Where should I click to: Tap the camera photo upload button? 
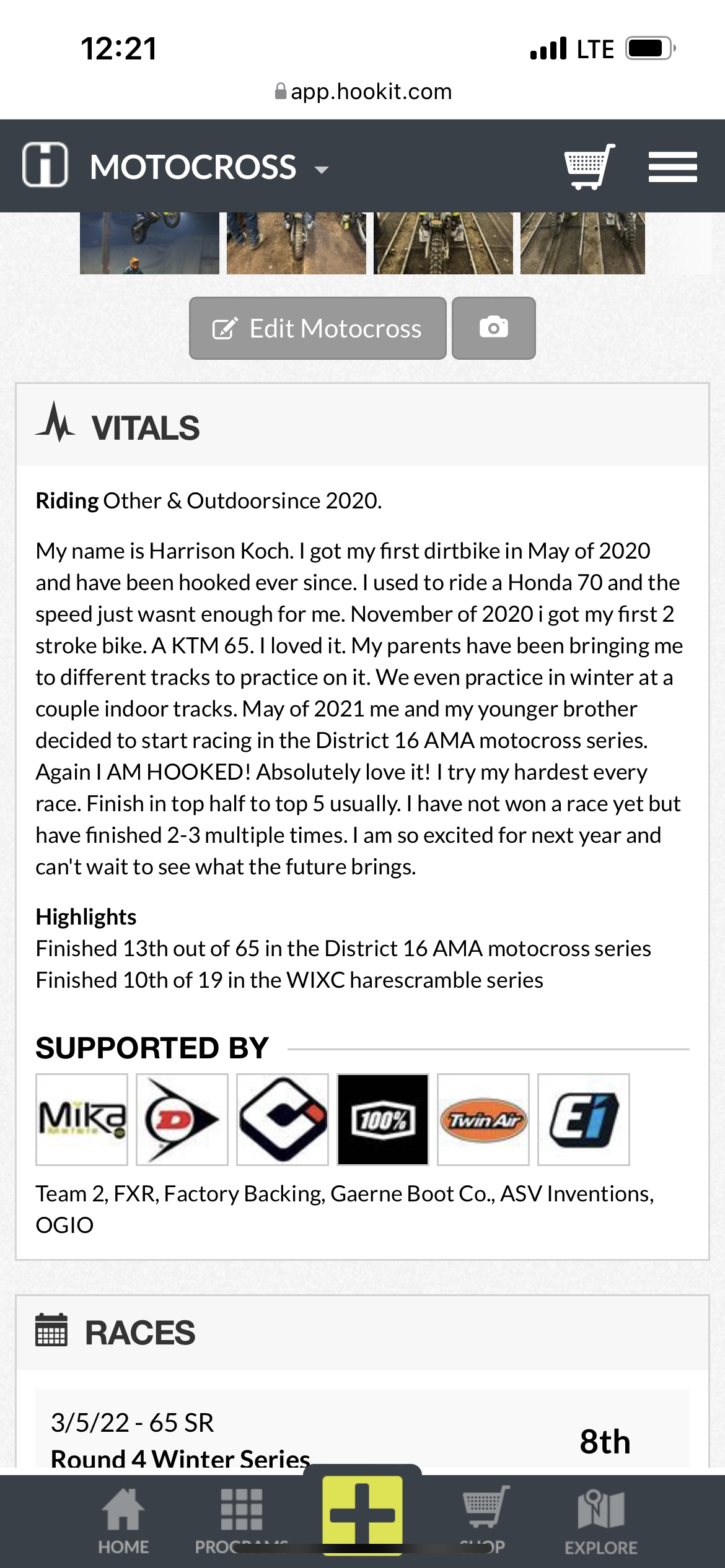click(x=493, y=328)
